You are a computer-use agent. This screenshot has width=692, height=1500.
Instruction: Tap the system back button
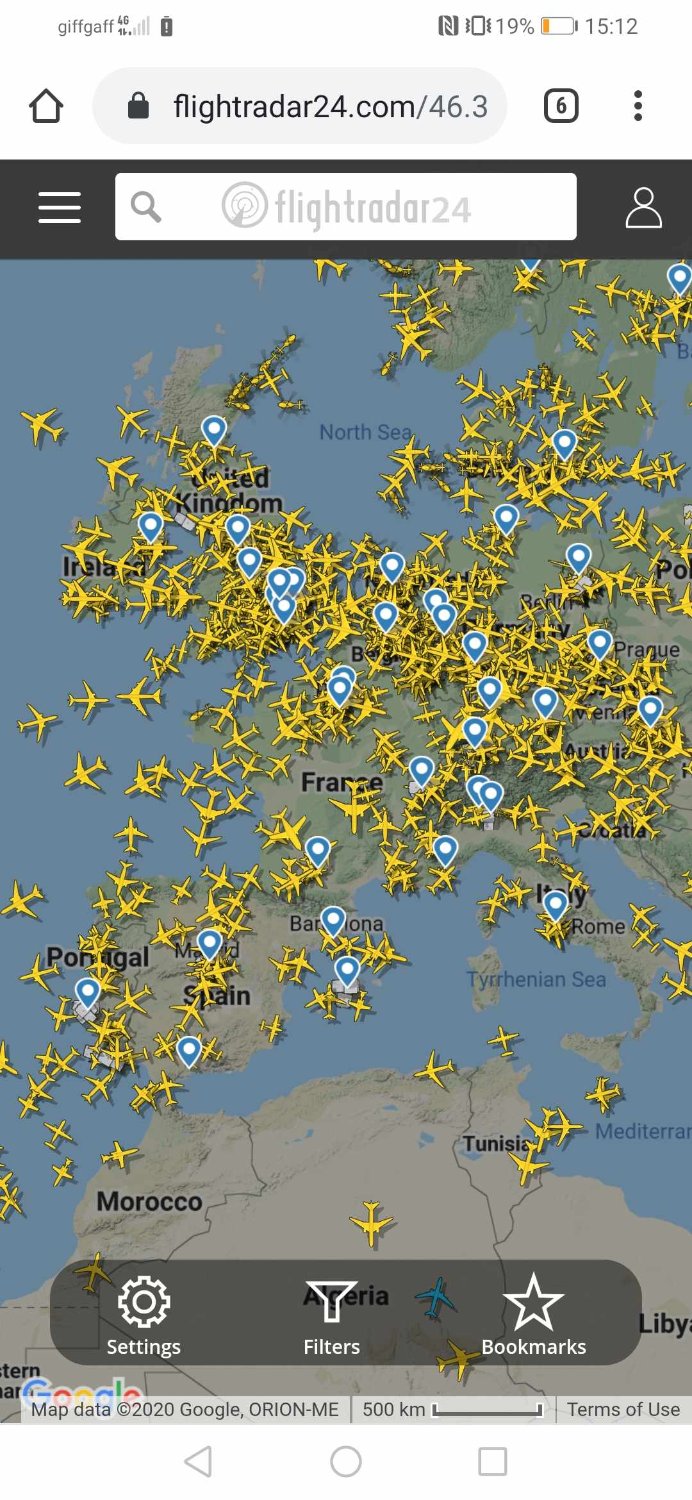pos(198,1461)
